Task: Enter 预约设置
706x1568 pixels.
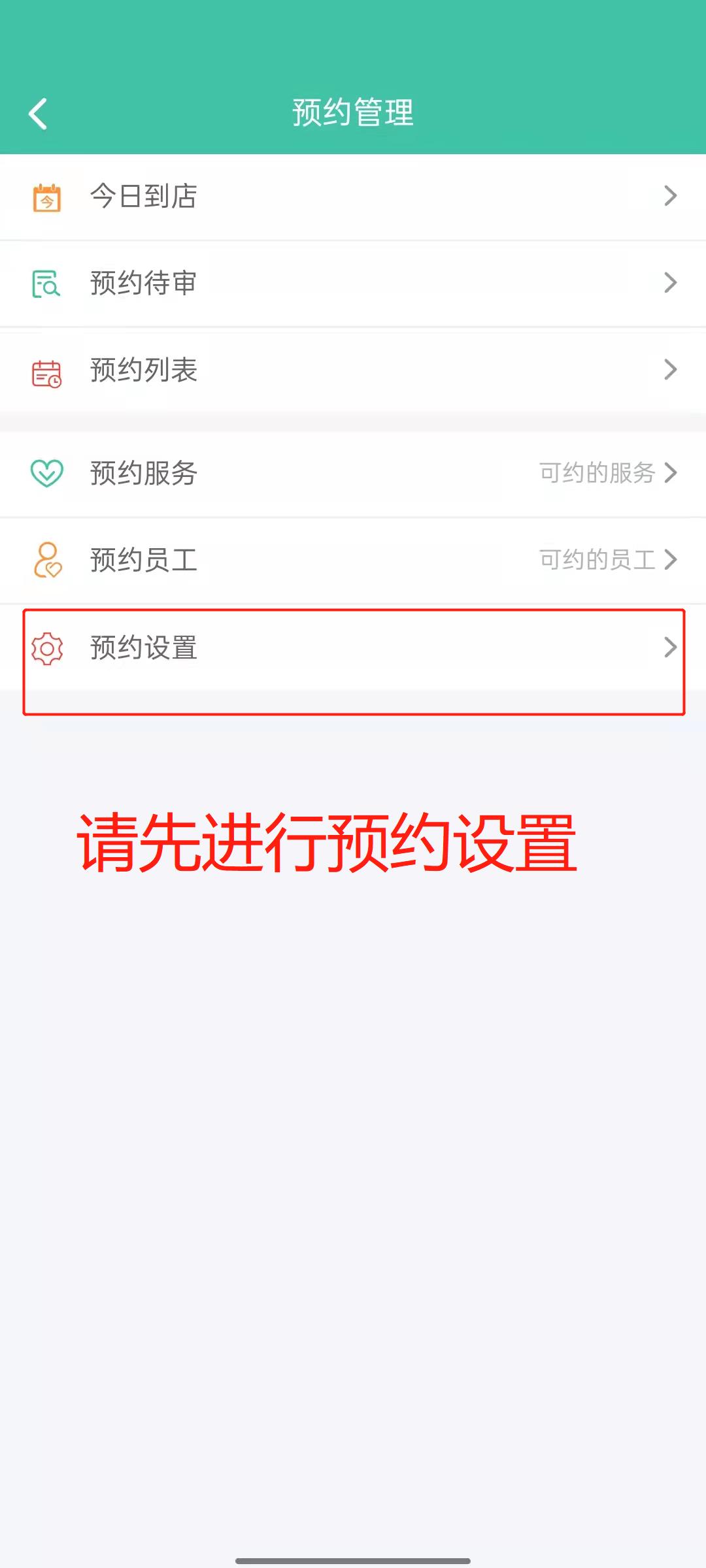Action: tap(353, 647)
